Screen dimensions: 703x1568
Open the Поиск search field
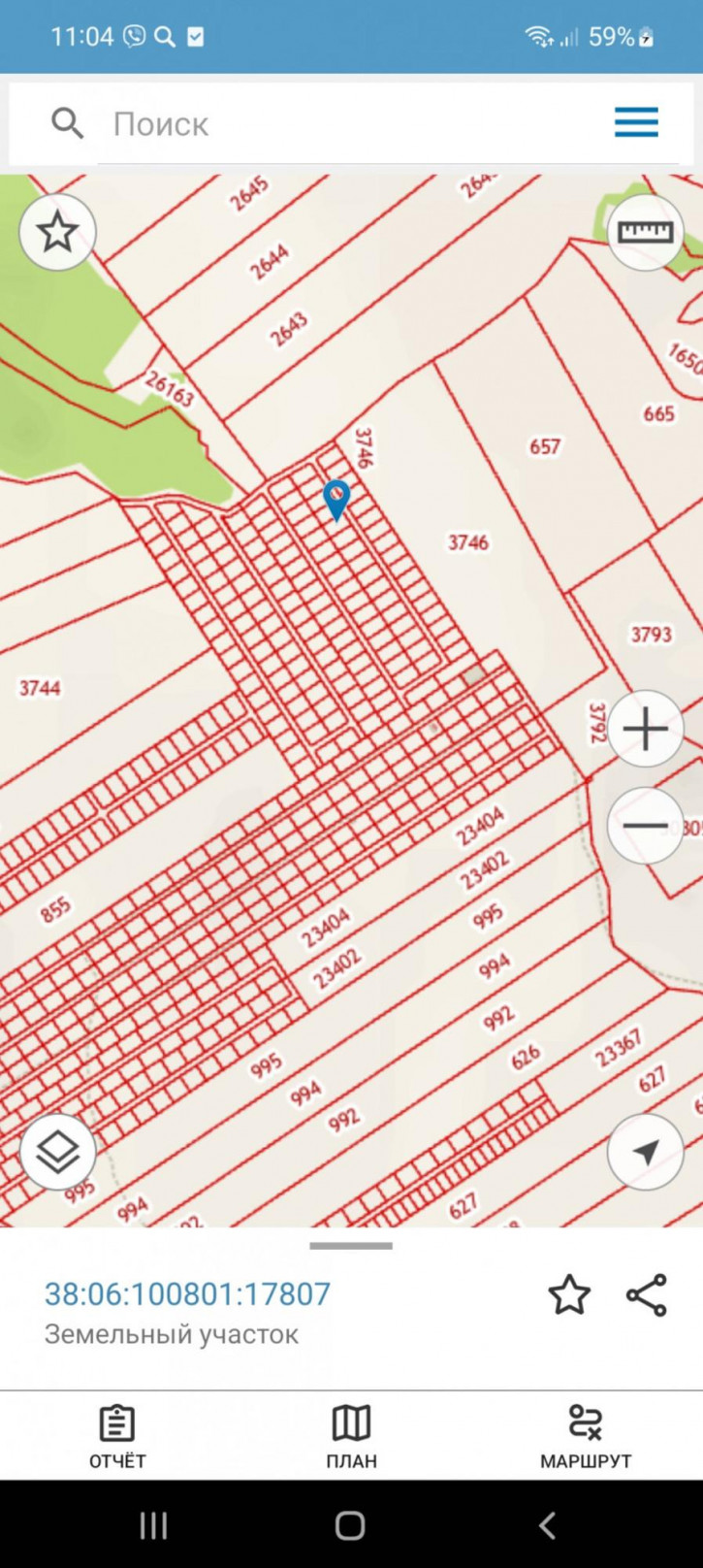[x=320, y=124]
